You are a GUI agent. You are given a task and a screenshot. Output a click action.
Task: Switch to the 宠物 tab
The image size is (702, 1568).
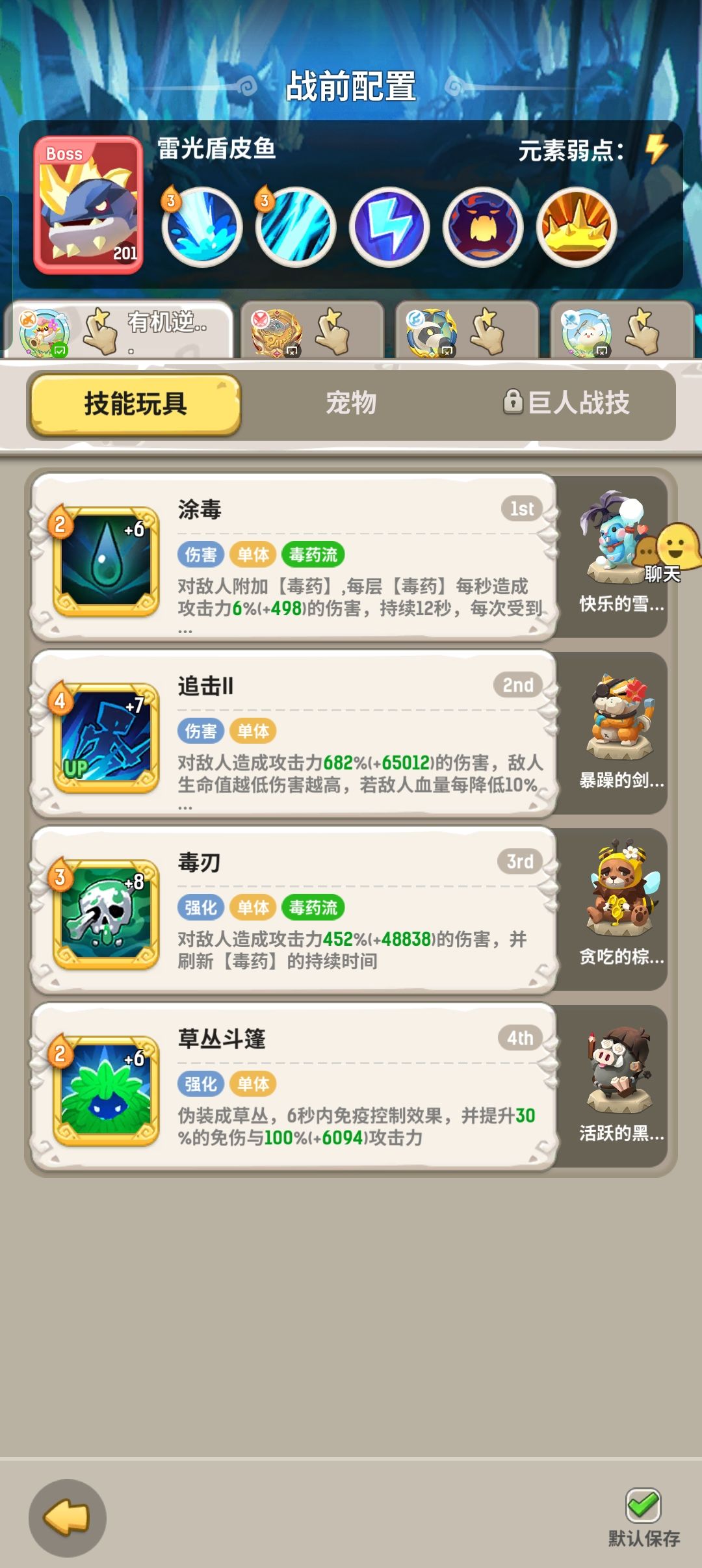point(351,403)
